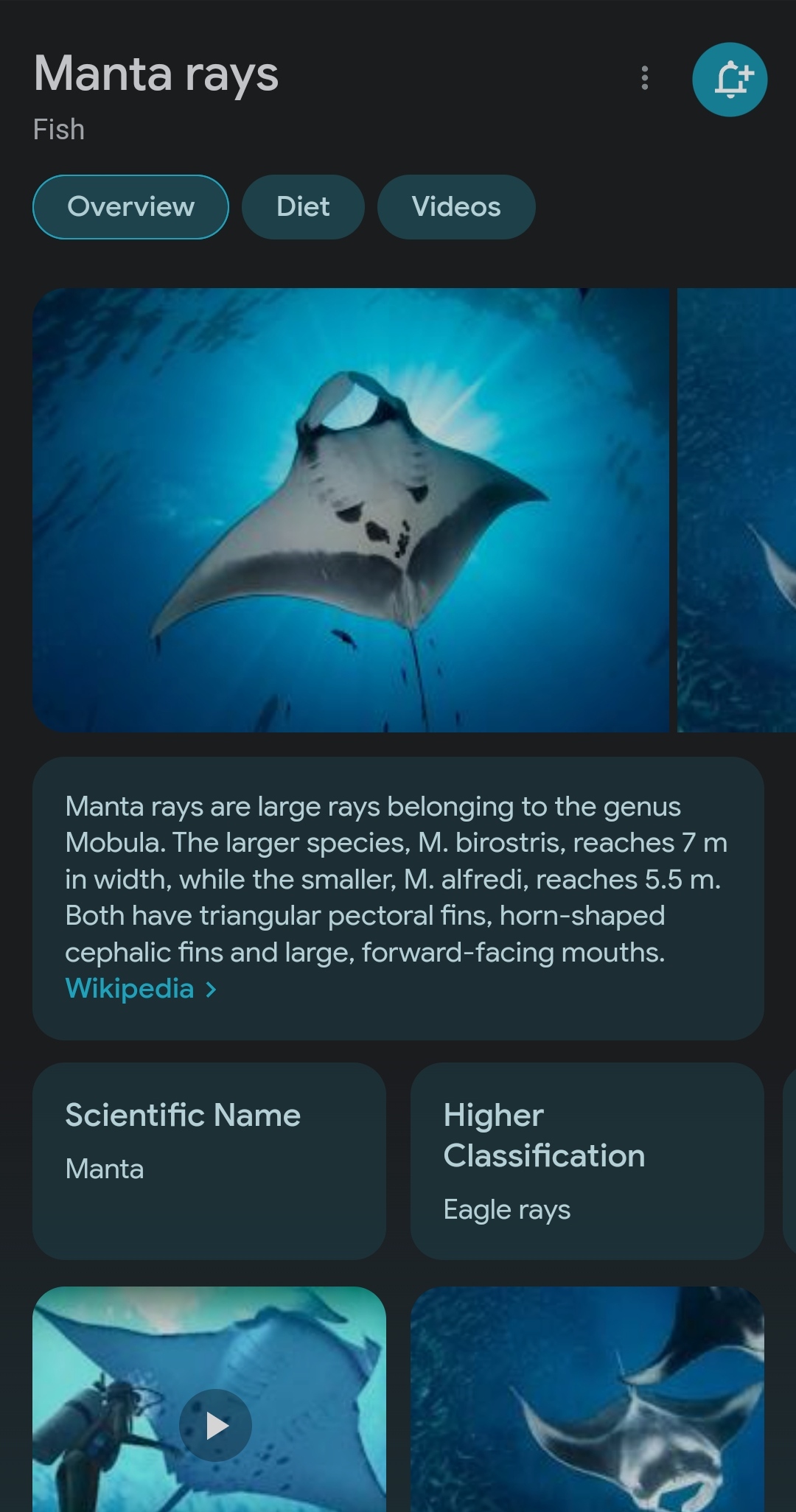Screen dimensions: 796x1512
Task: Open the Scientific Name card
Action: coord(209,1161)
